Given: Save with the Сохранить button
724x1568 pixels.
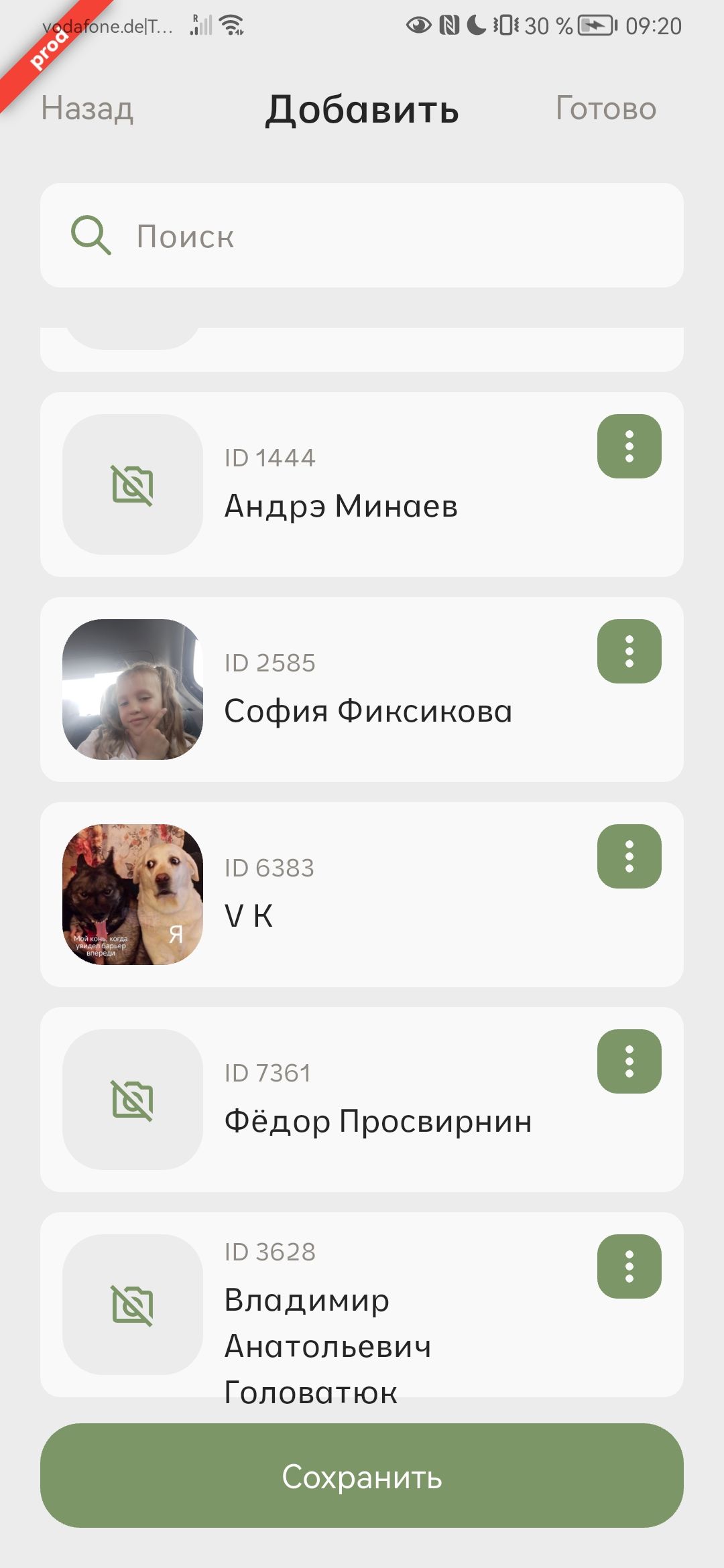Looking at the screenshot, I should (362, 1476).
